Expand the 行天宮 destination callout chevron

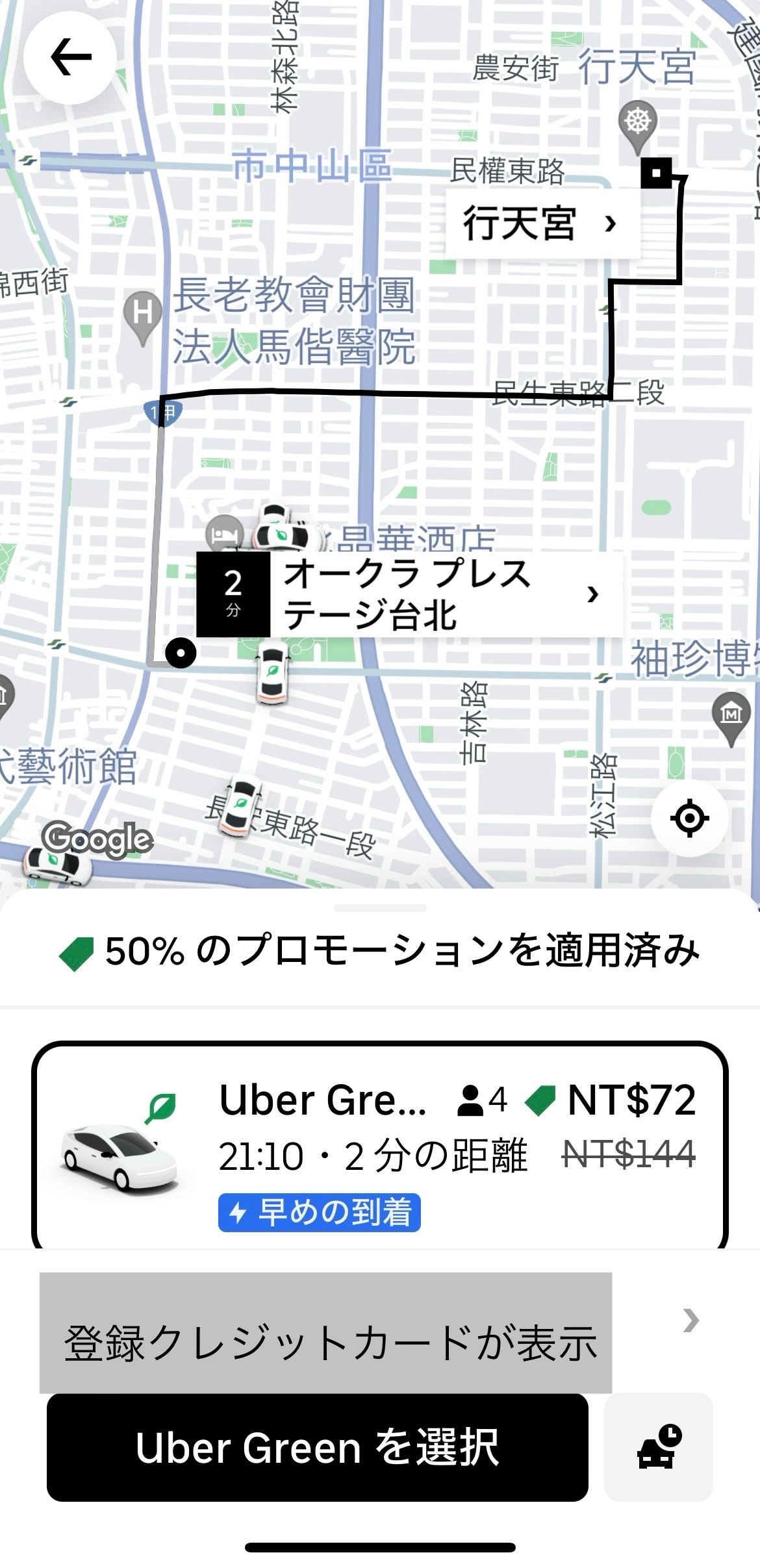coord(609,224)
